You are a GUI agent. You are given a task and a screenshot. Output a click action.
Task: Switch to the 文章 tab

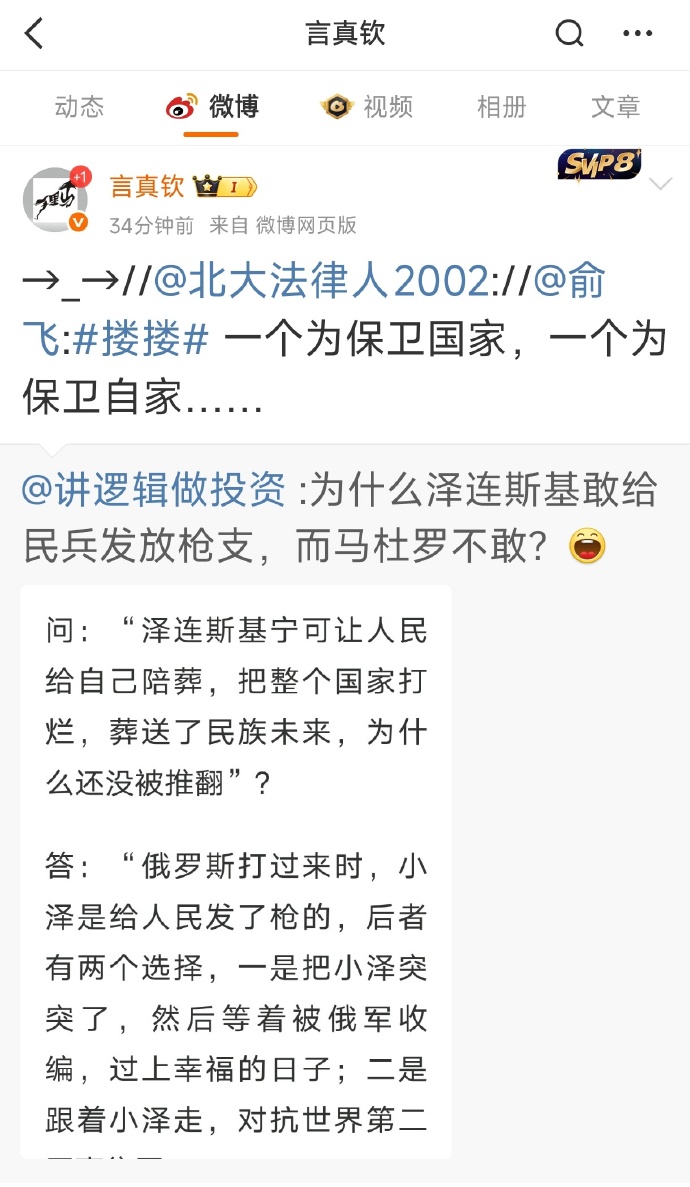615,107
